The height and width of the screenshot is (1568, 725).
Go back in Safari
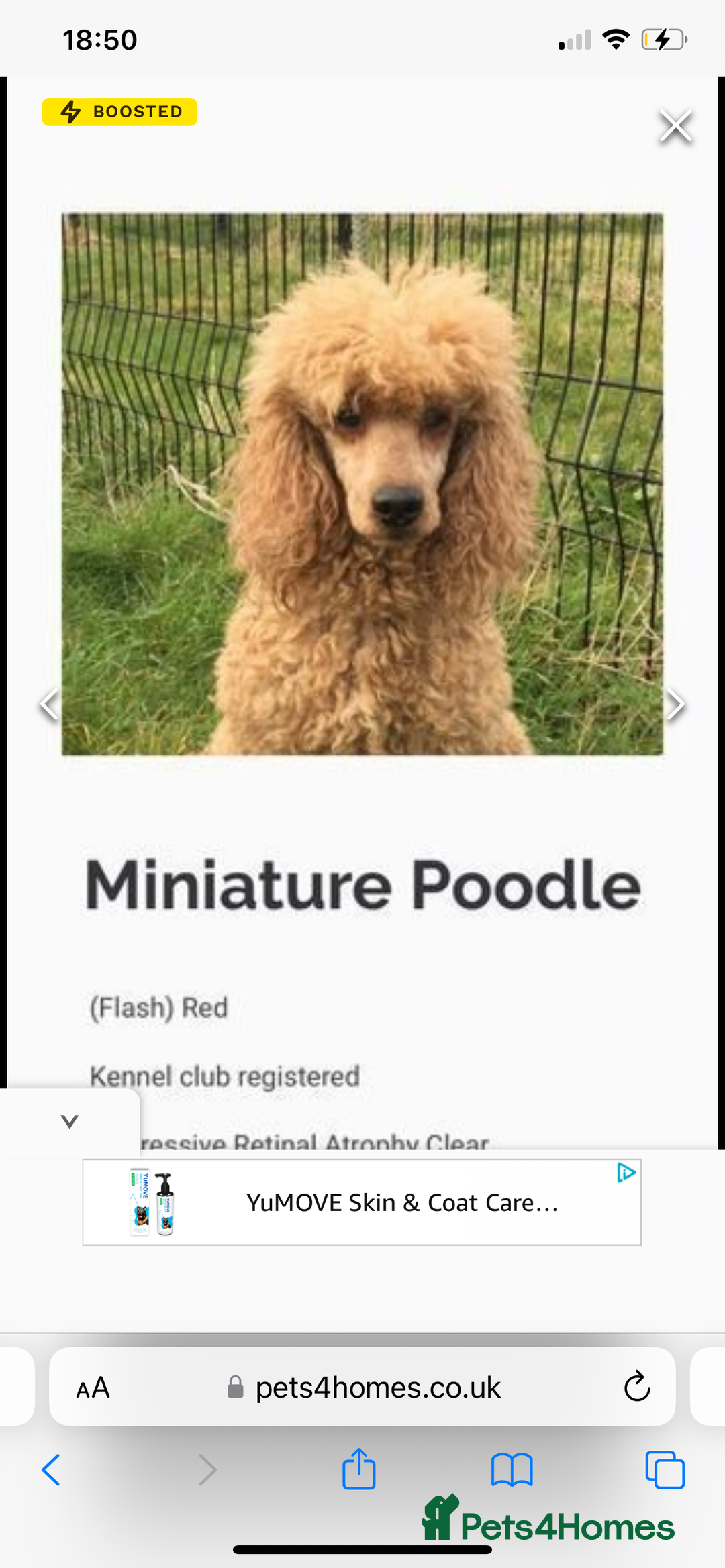51,1470
